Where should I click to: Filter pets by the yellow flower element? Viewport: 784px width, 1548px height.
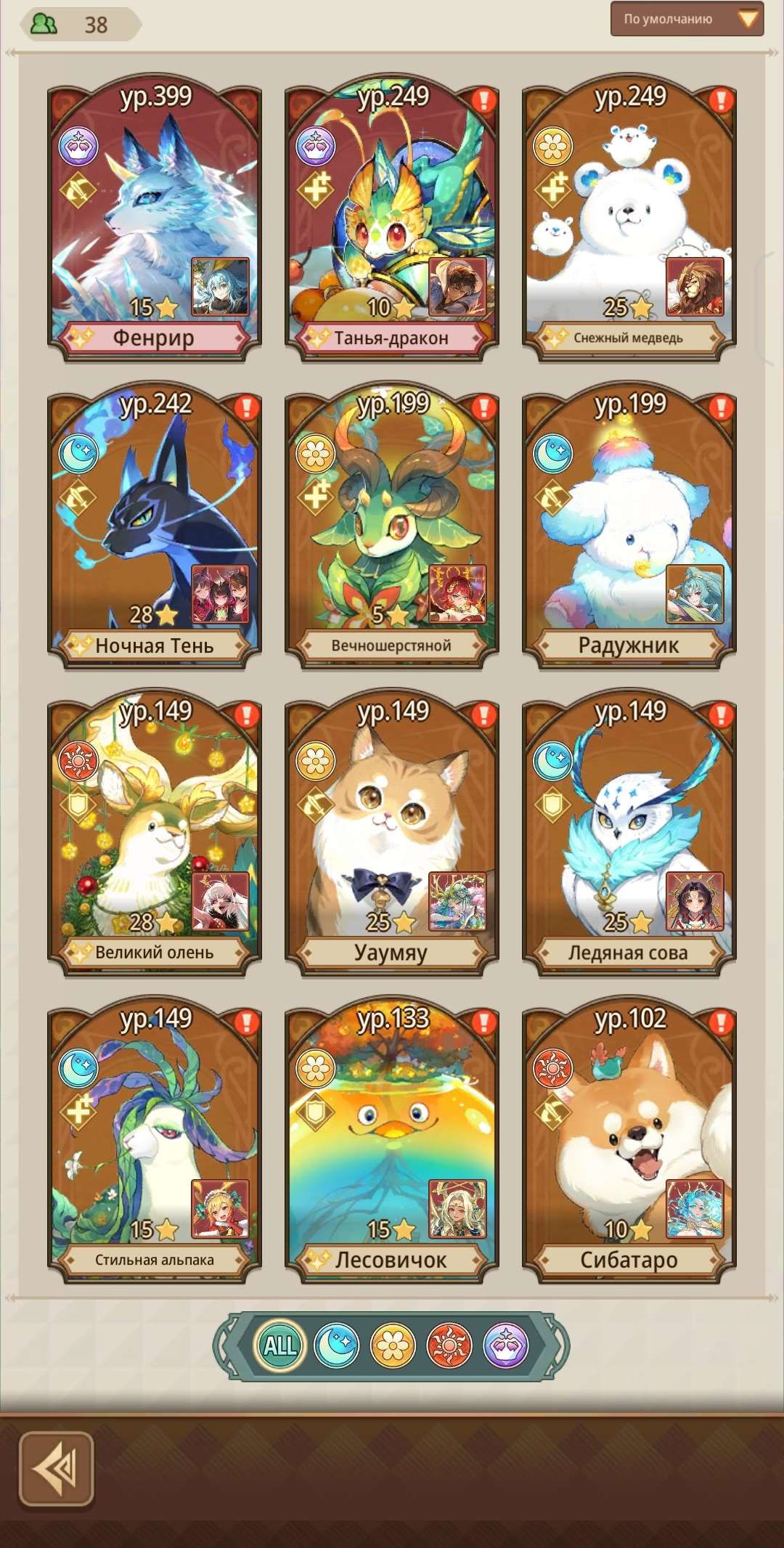[x=393, y=1345]
